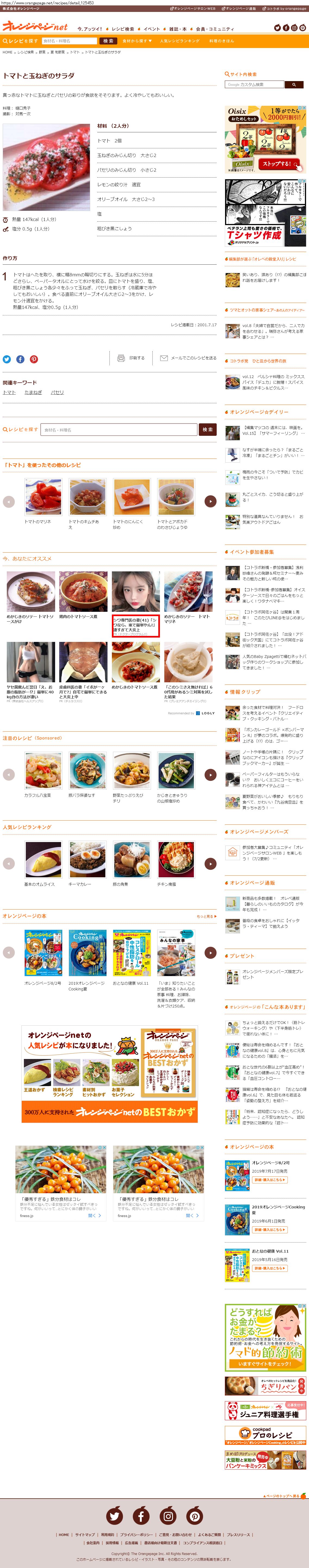
Task: Tap the recipe search field above the トマト recipes
Action: pos(119,430)
